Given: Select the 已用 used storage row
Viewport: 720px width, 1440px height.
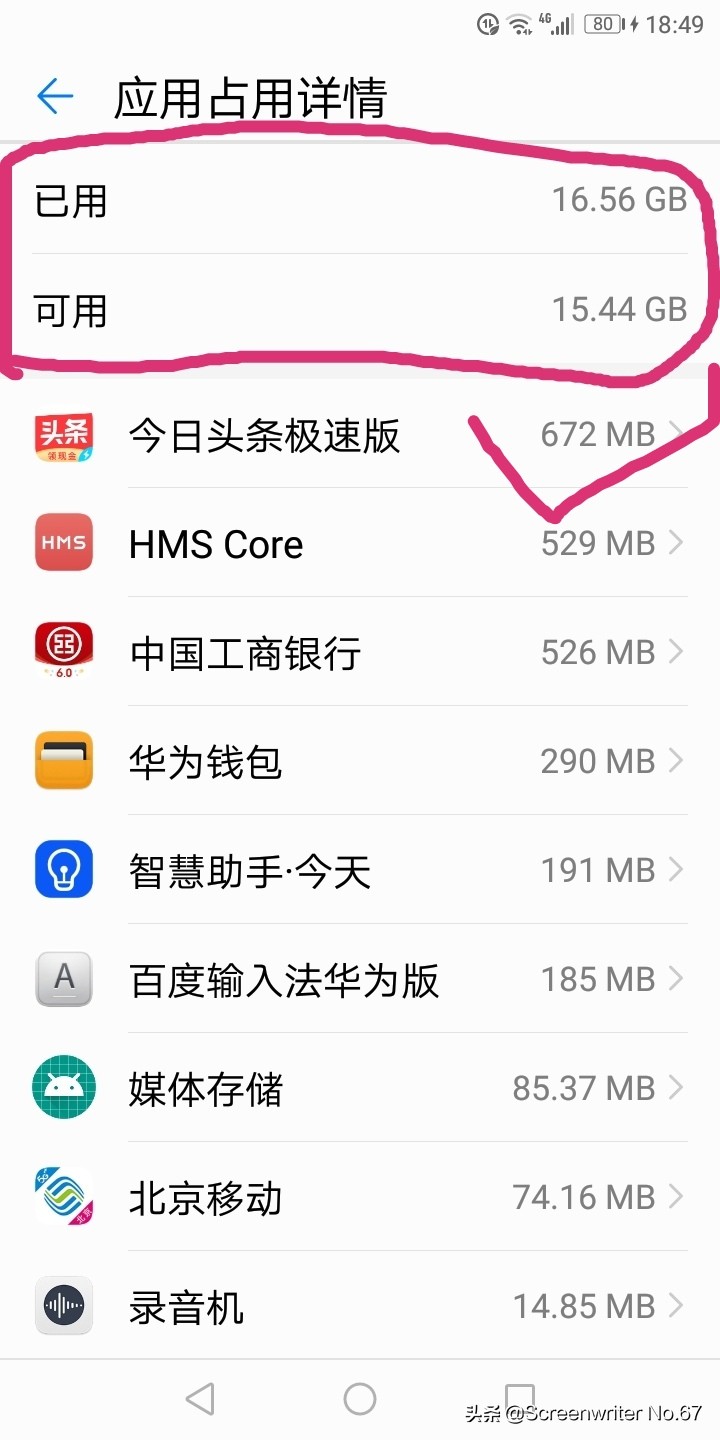Looking at the screenshot, I should [x=360, y=200].
